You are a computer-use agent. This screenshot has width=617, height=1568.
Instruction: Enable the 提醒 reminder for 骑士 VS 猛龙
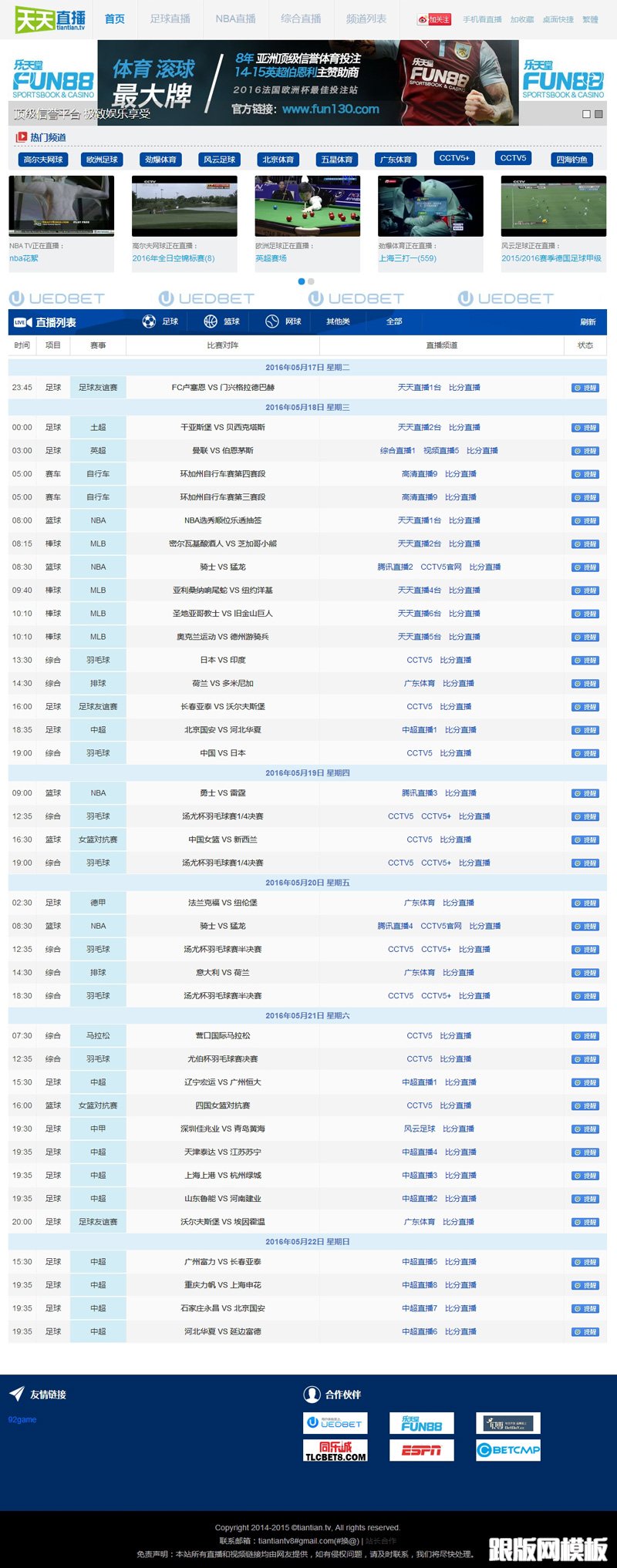pyautogui.click(x=585, y=567)
